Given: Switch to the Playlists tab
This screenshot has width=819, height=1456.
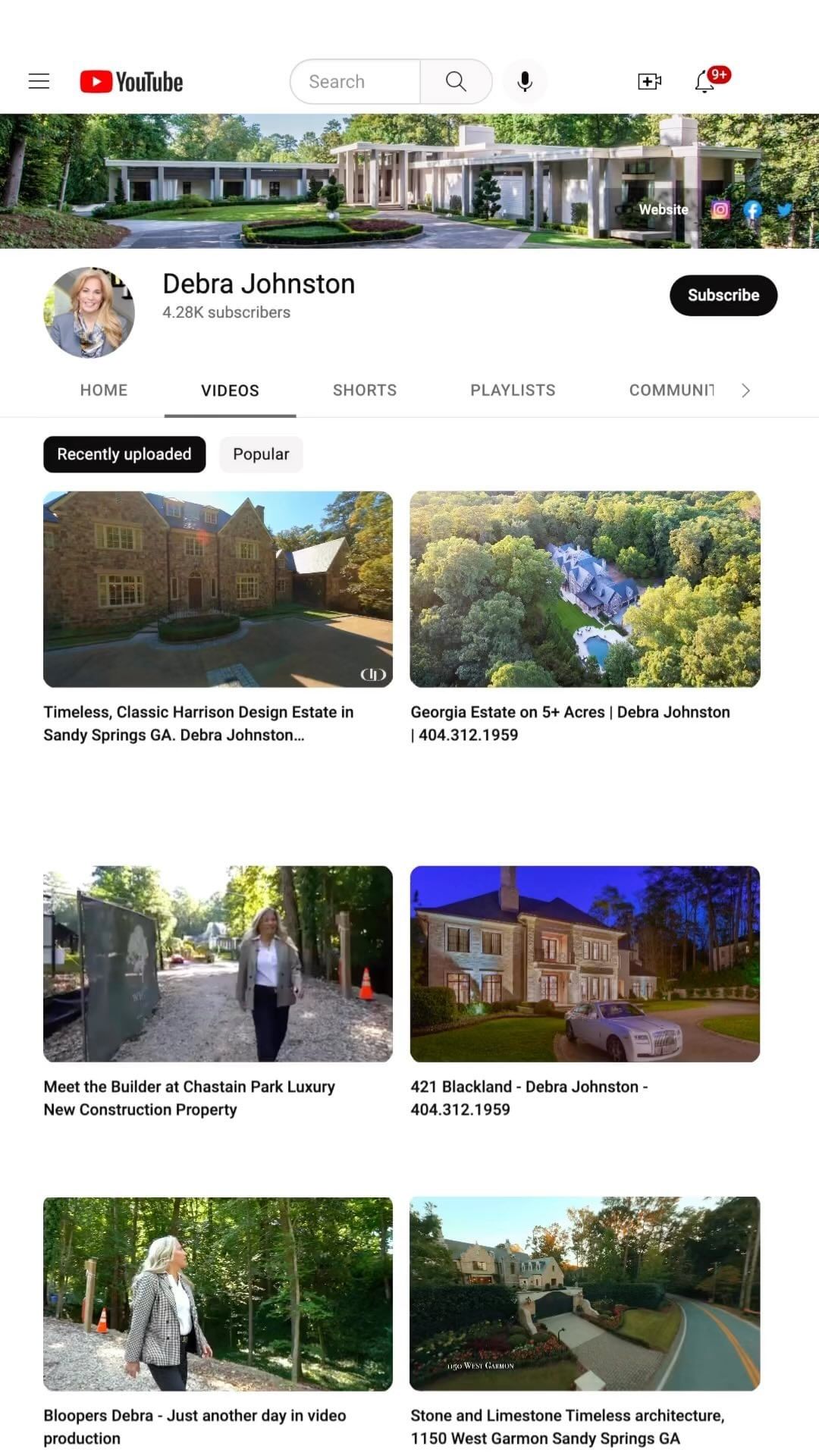Looking at the screenshot, I should point(513,390).
